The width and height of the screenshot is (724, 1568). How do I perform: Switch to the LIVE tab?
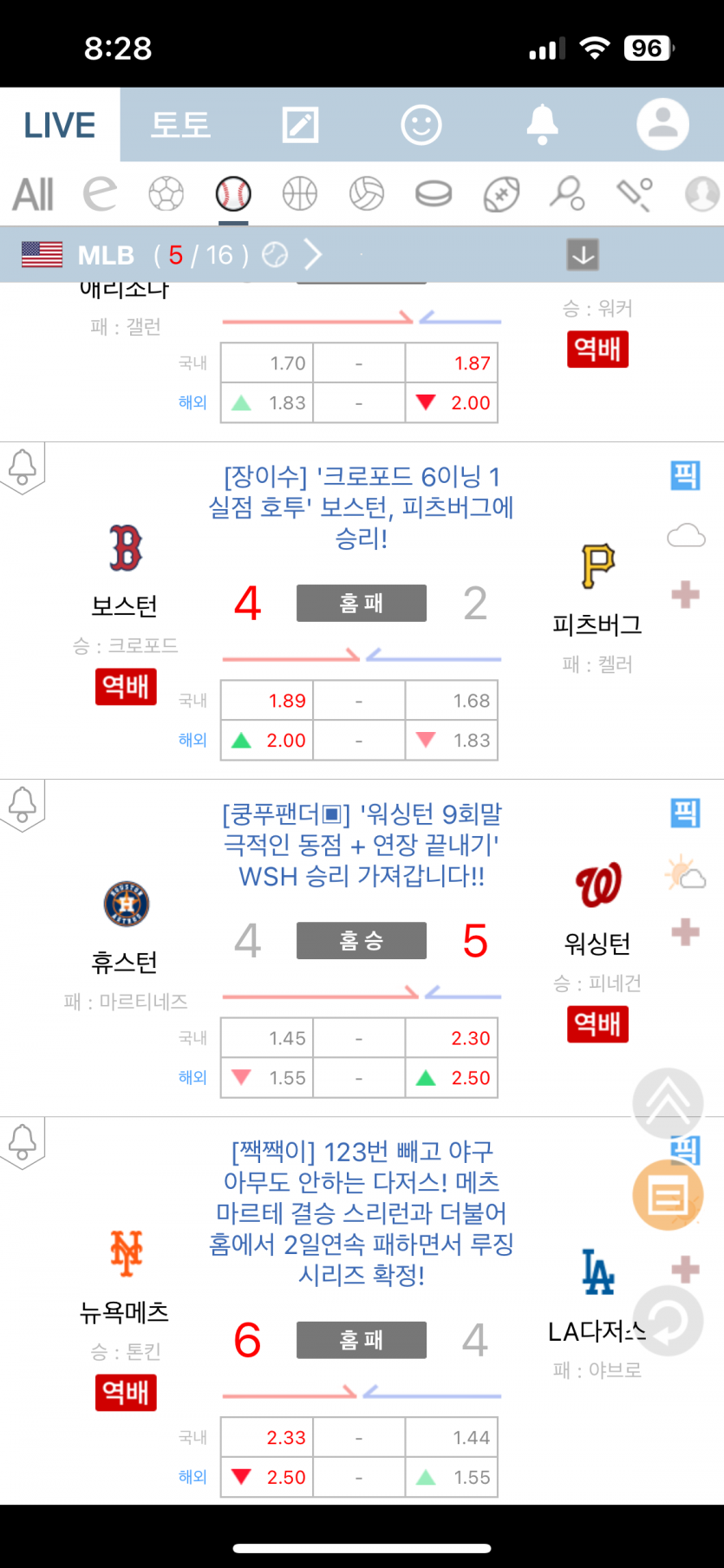60,126
